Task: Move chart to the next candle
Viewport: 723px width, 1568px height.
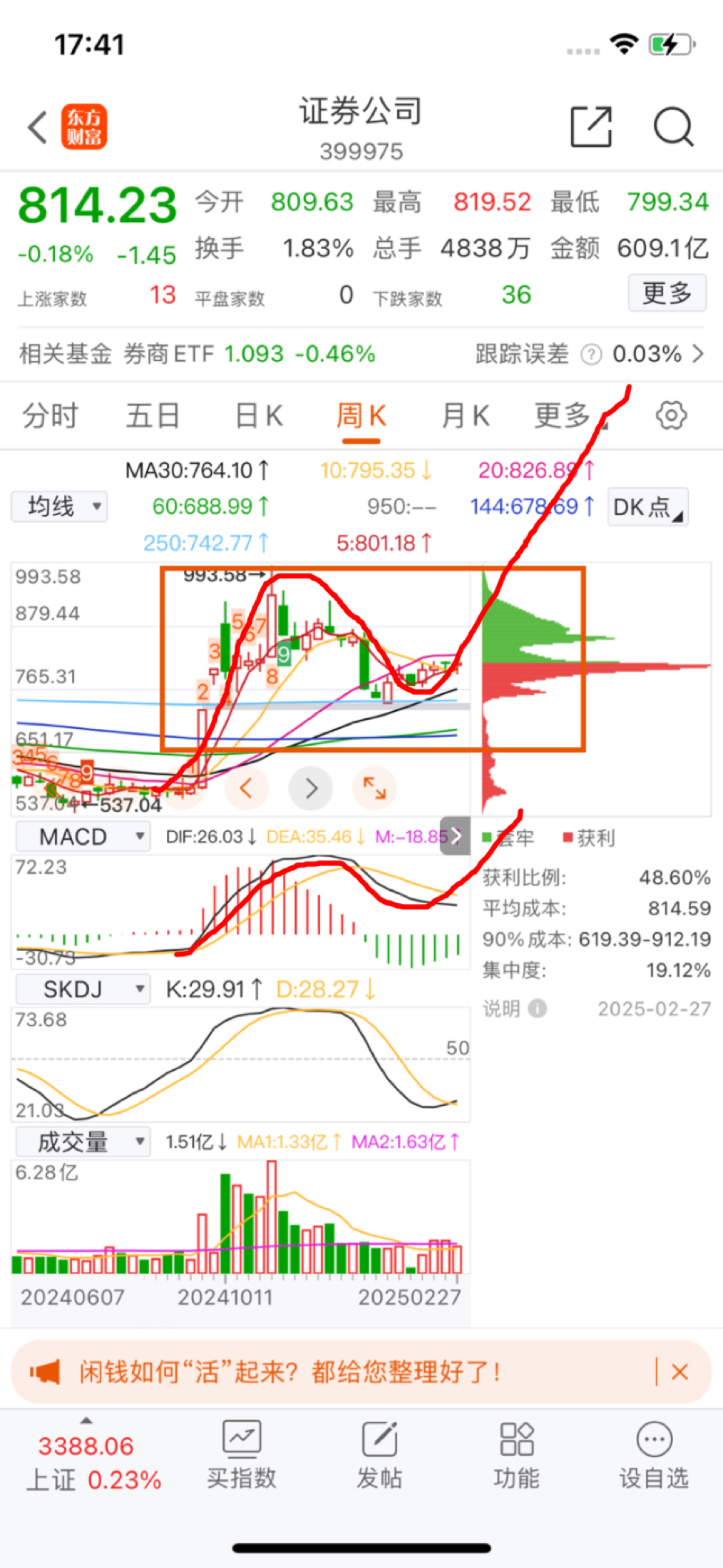Action: click(311, 788)
